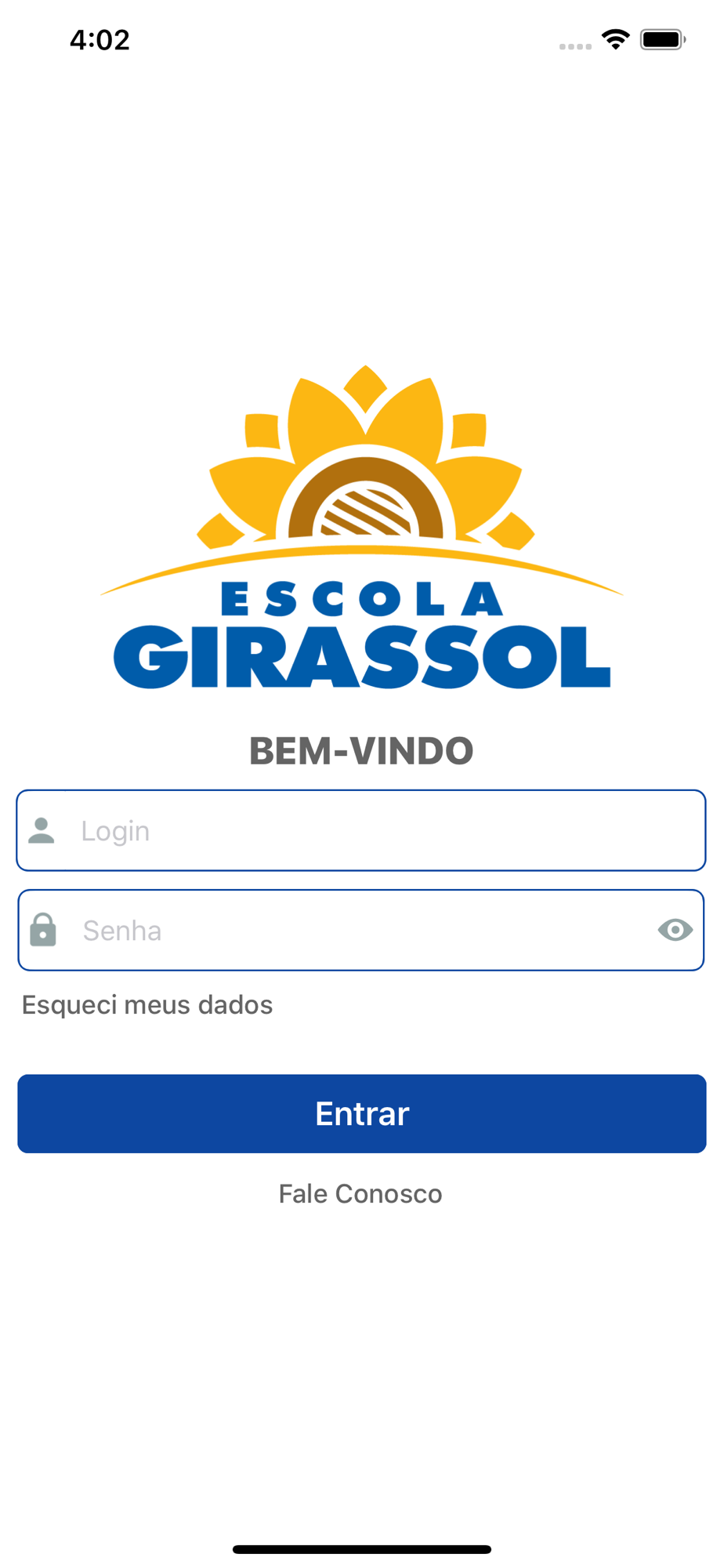This screenshot has height=1568, width=724.
Task: Focus the Senha password field
Action: (x=361, y=930)
